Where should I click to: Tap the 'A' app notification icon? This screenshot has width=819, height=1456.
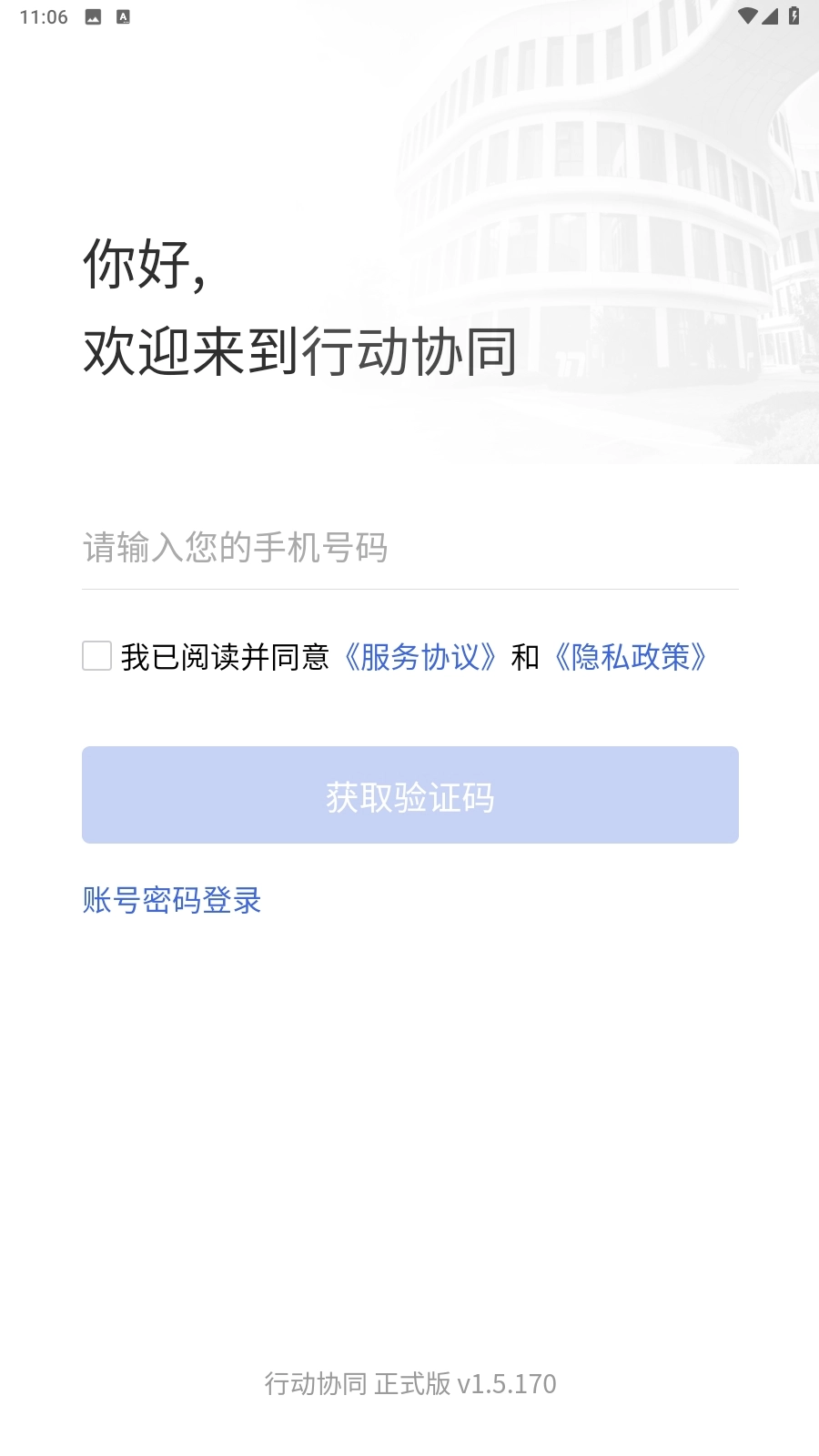click(125, 15)
